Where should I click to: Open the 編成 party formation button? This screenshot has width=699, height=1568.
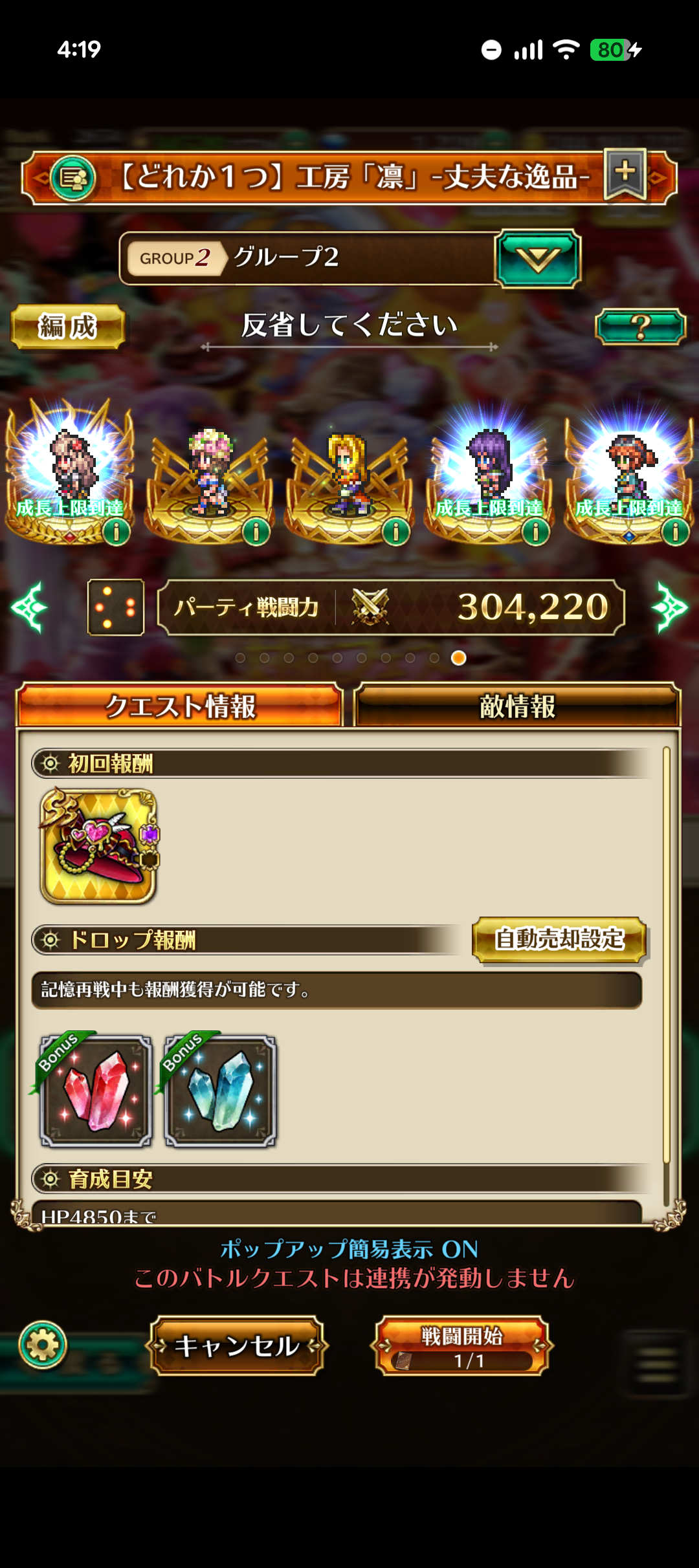click(68, 327)
